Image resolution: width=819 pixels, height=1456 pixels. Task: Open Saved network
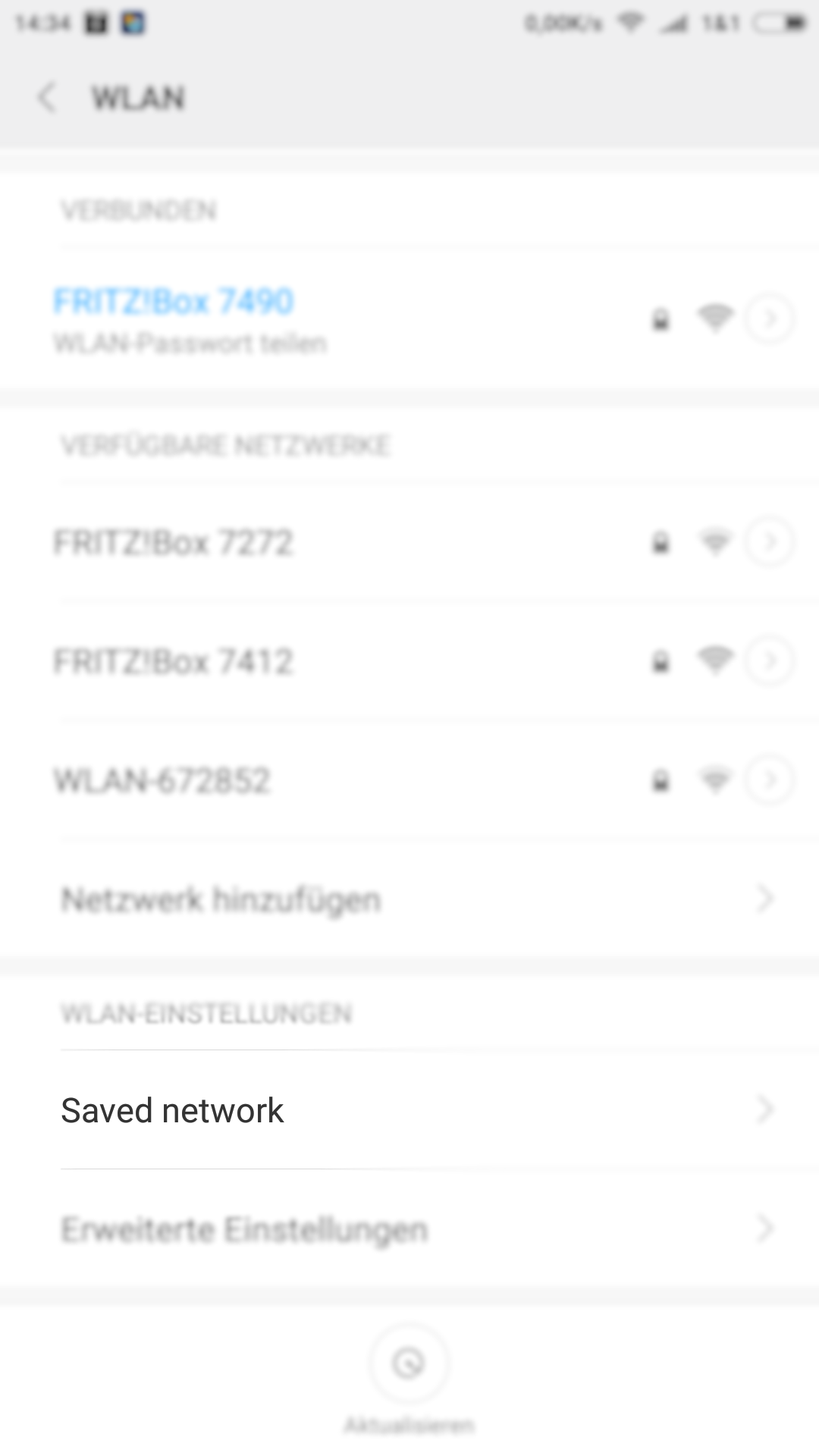tap(409, 1110)
